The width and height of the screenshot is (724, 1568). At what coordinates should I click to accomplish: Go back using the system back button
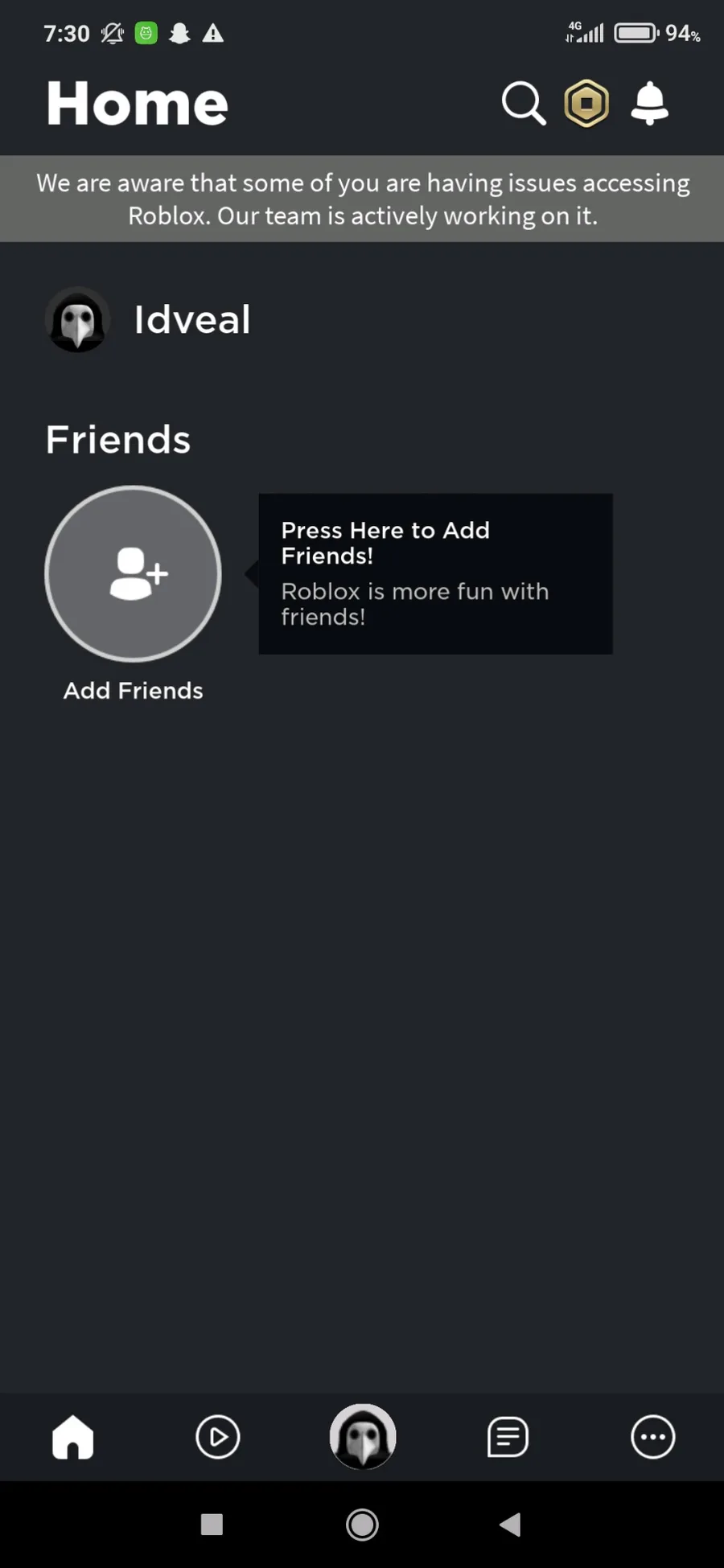pos(510,1525)
